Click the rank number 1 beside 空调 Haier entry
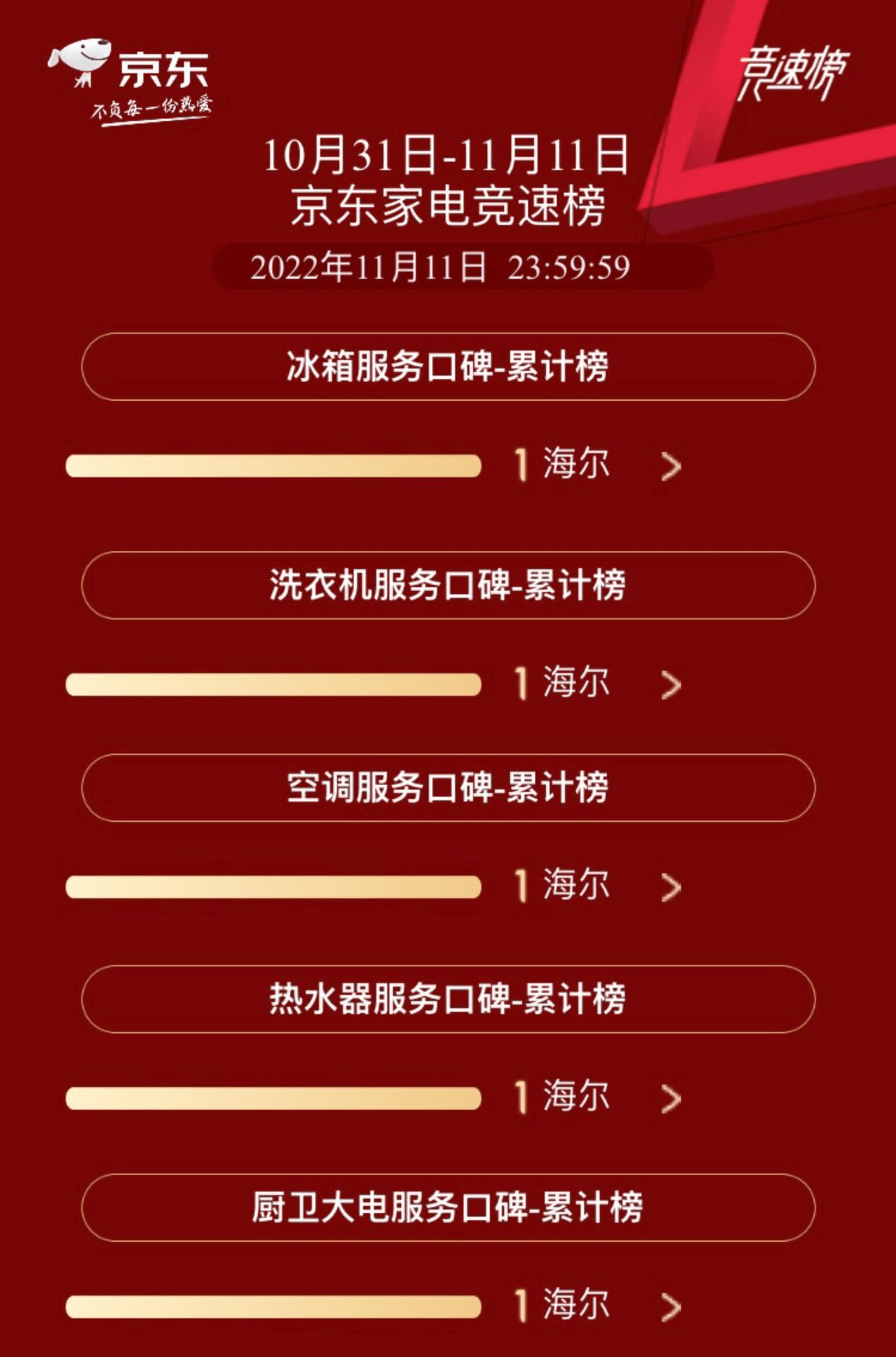This screenshot has width=896, height=1357. point(522,883)
